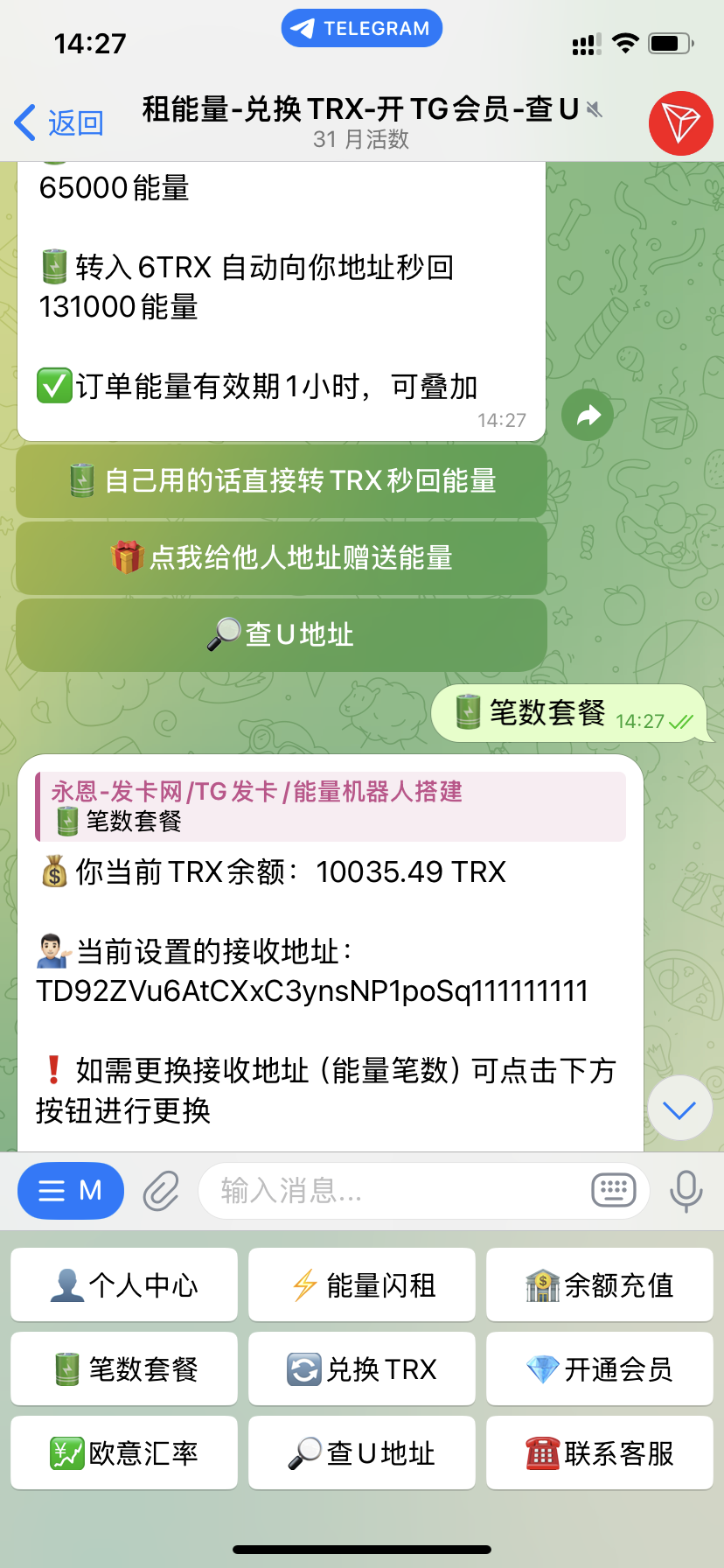Focus the 输入消息 text field
Viewport: 724px width, 1568px height.
[x=393, y=1191]
